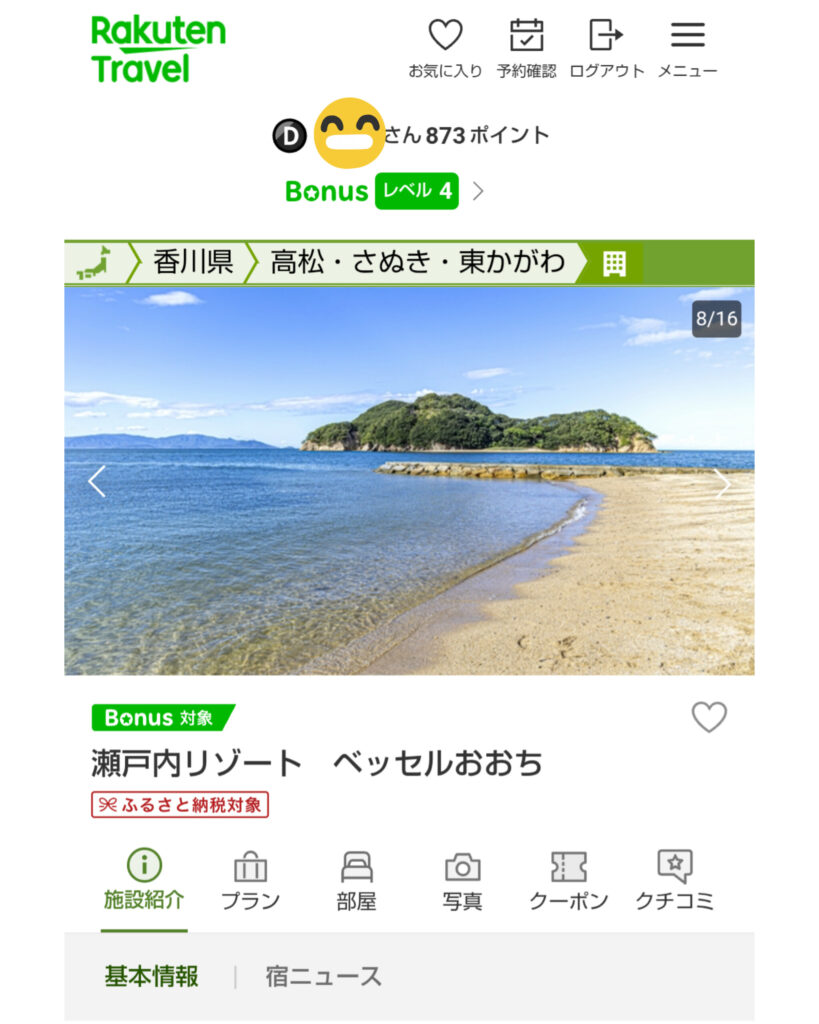Select 高松・さぬき・東かがわ breadcrumb area
Screen dimensions: 819x1024
[417, 263]
